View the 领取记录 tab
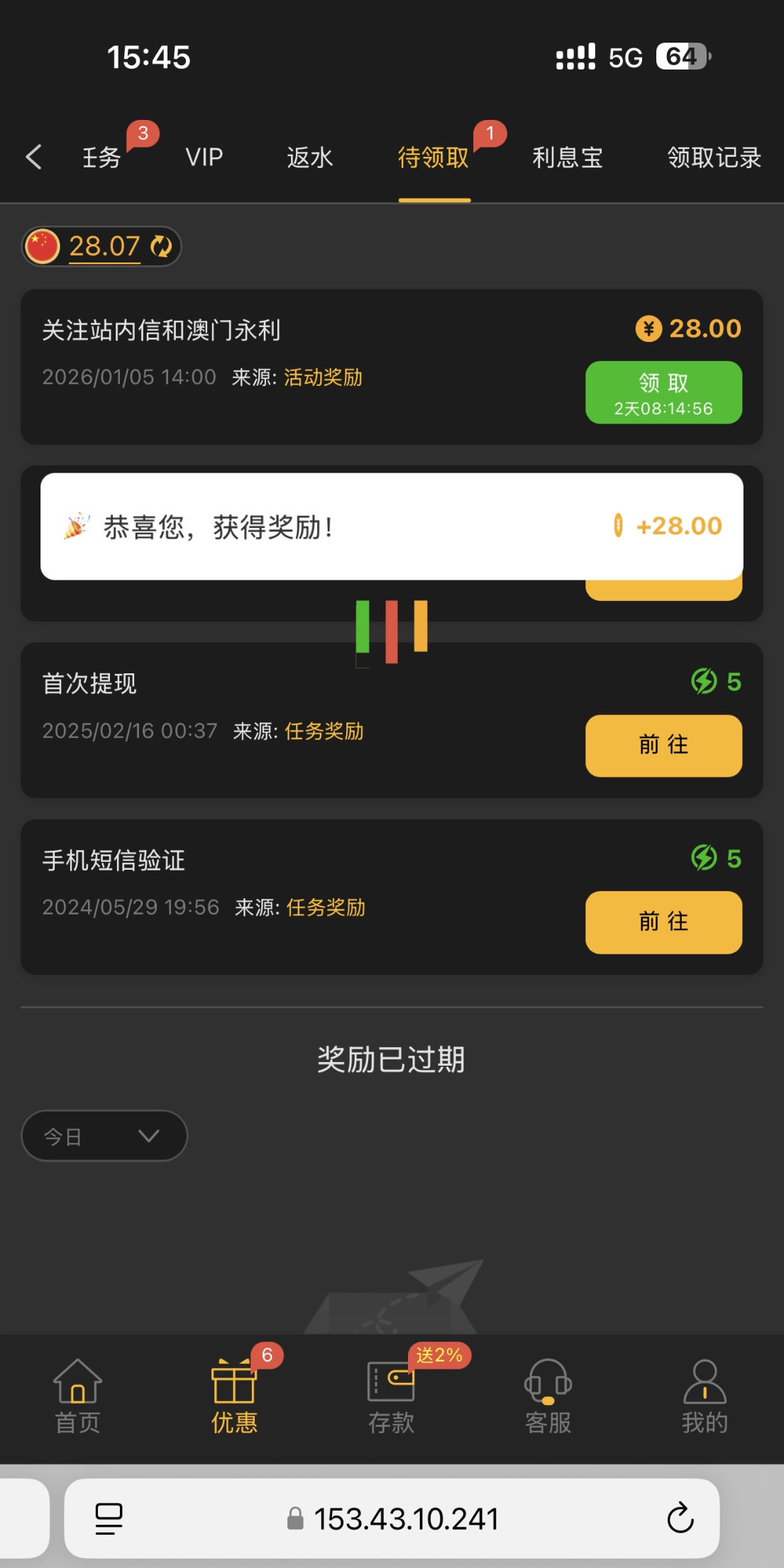The height and width of the screenshot is (1568, 784). point(714,157)
